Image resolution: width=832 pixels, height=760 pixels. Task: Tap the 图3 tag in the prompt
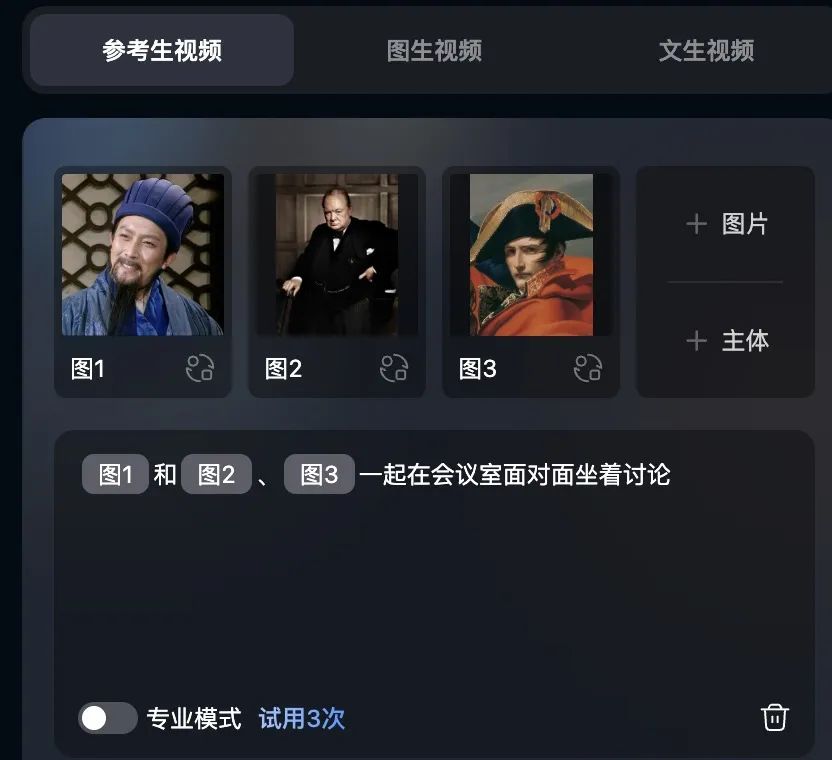pos(319,475)
